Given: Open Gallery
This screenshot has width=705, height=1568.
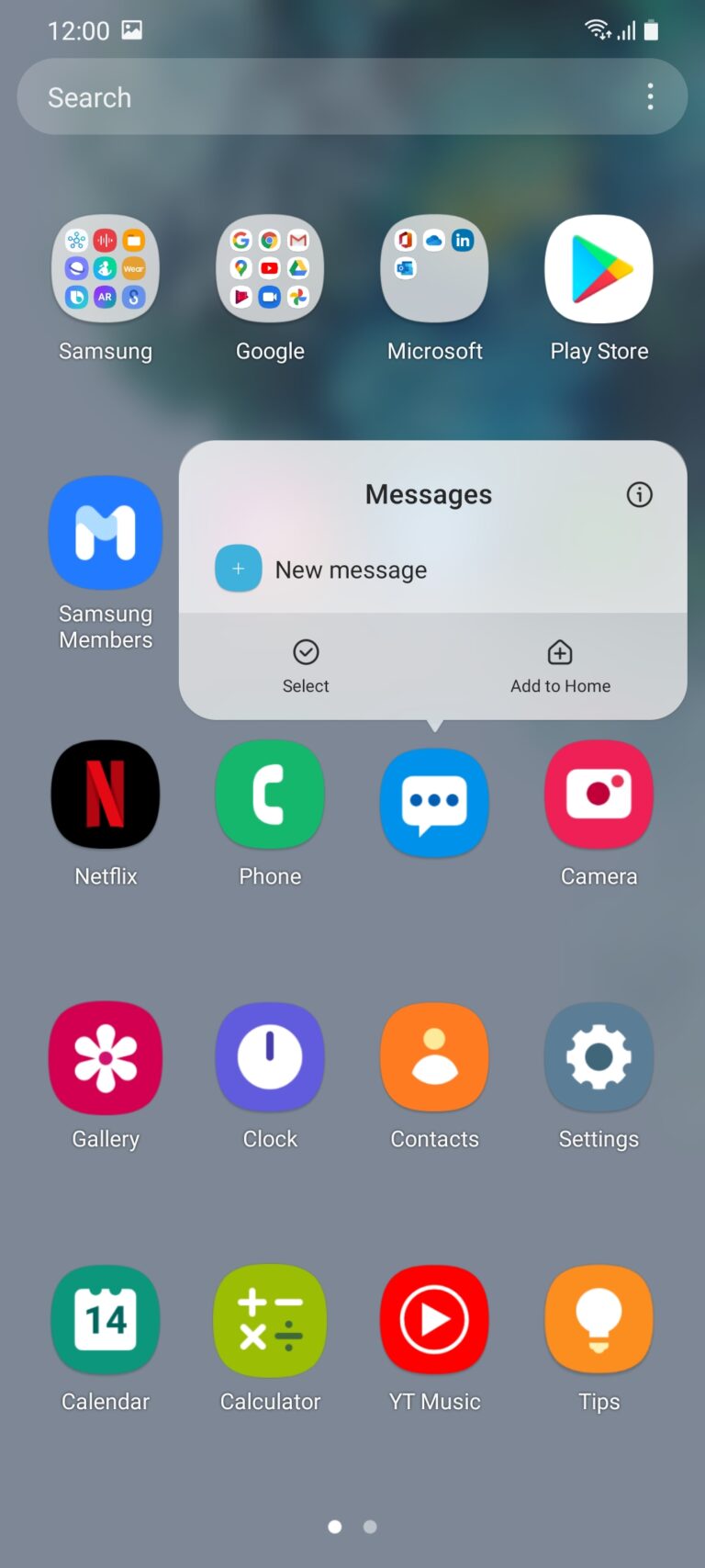Looking at the screenshot, I should tap(106, 1057).
